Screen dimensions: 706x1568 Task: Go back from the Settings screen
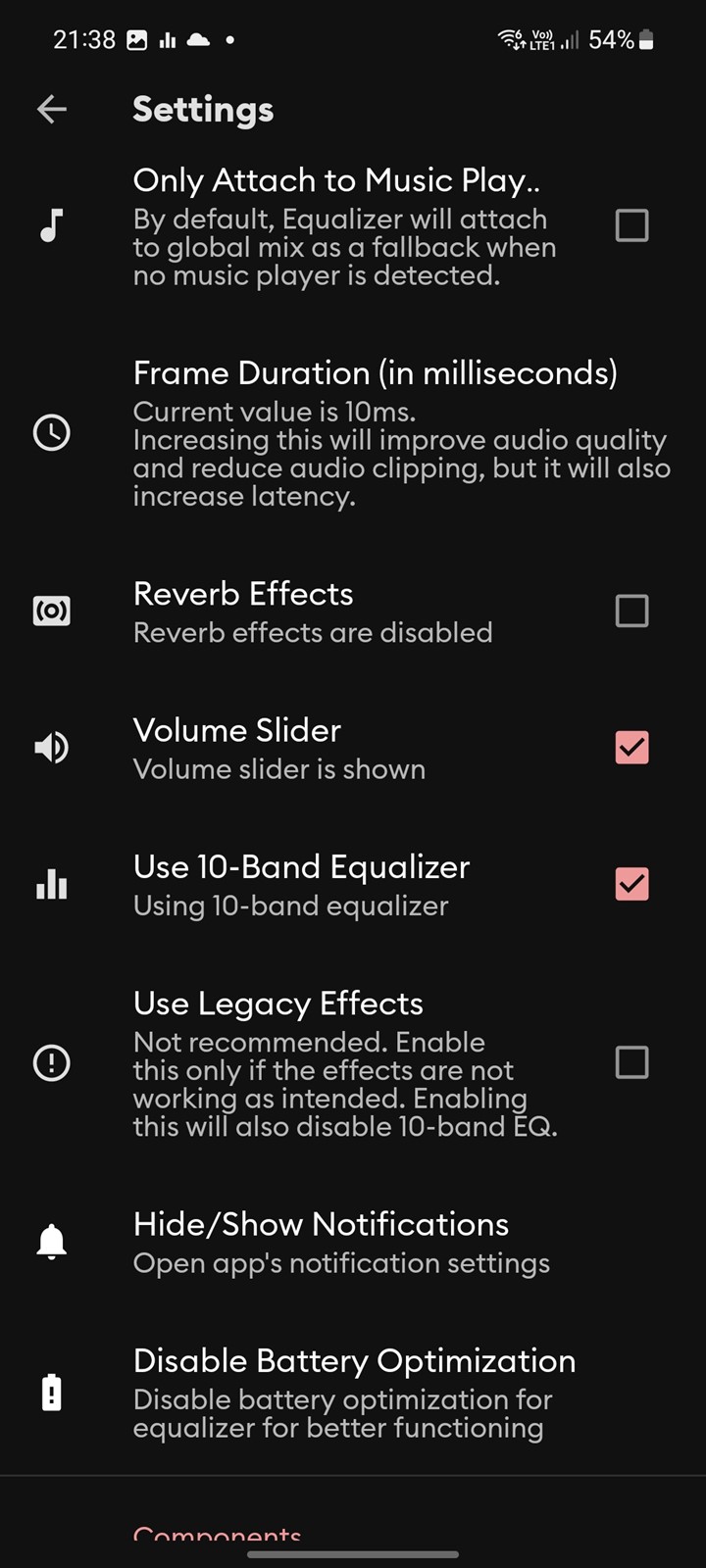pos(52,109)
